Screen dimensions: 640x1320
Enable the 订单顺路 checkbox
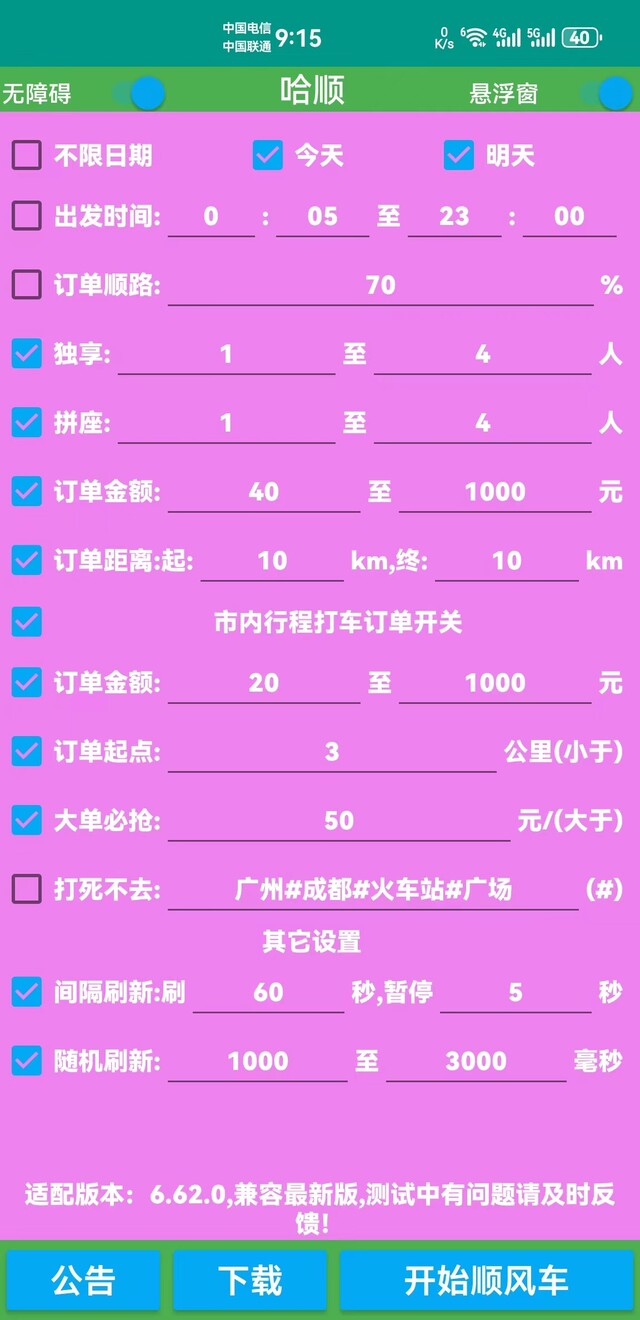point(27,285)
